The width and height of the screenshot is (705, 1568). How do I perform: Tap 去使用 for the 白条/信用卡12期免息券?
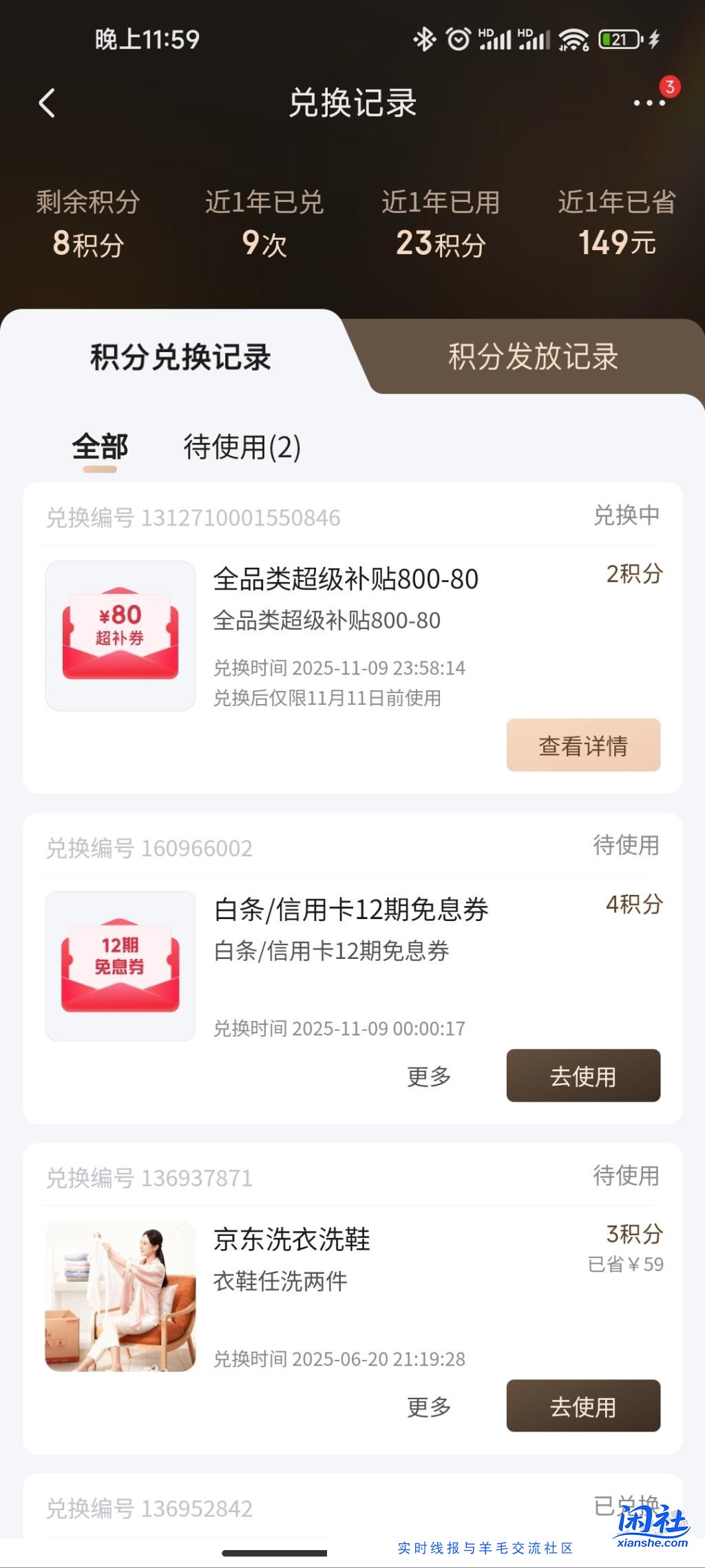(x=583, y=1077)
